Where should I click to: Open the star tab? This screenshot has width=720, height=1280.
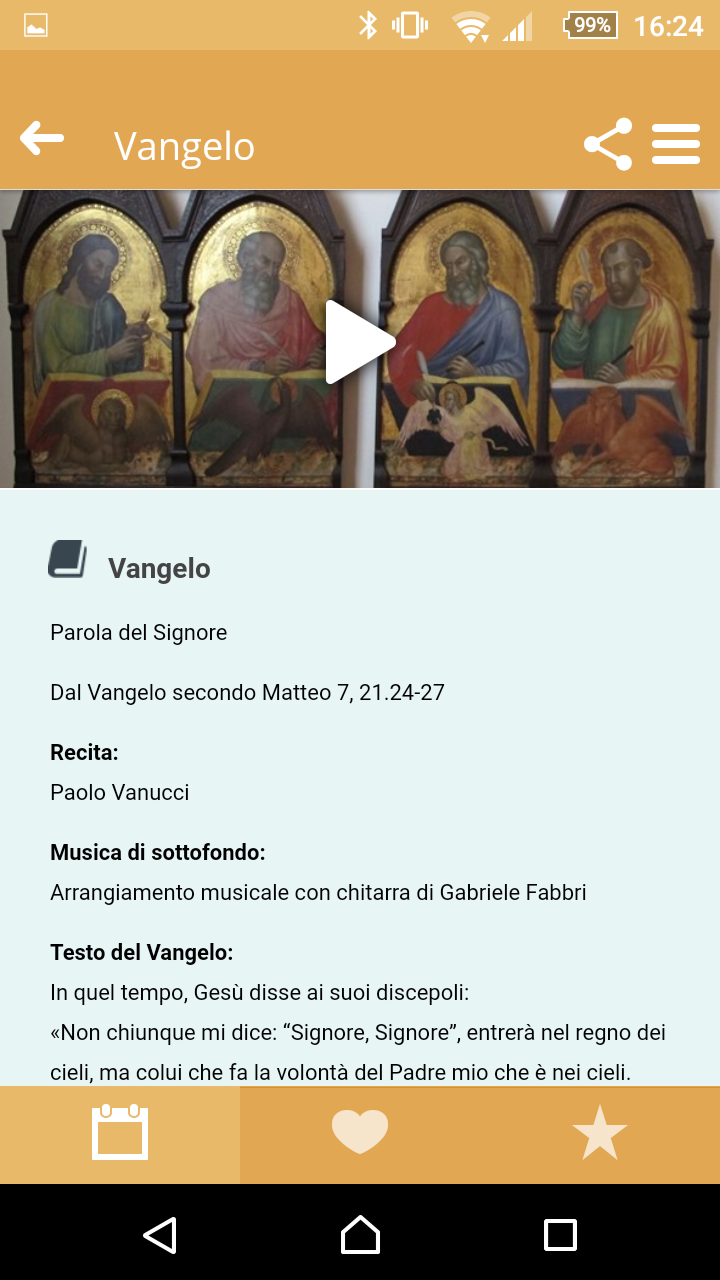pos(600,1134)
